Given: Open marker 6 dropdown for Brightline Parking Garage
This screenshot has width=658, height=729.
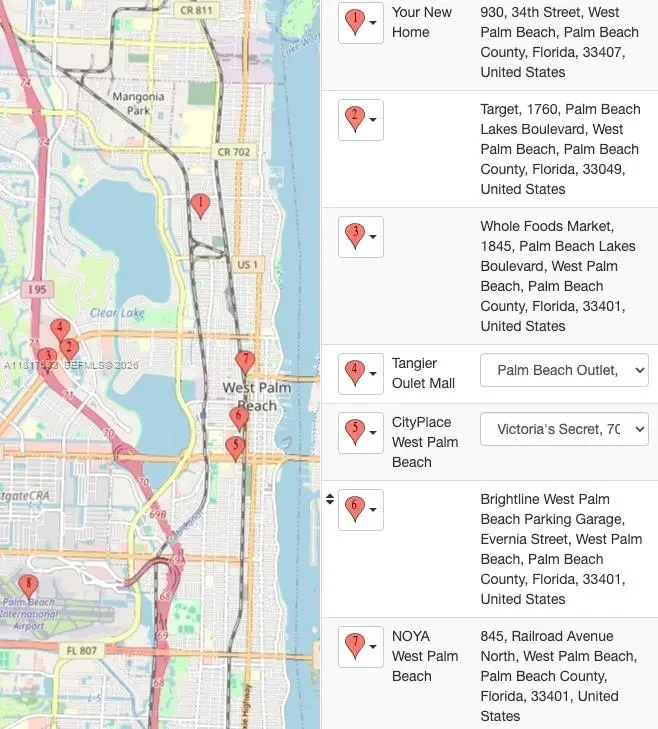Looking at the screenshot, I should 361,510.
